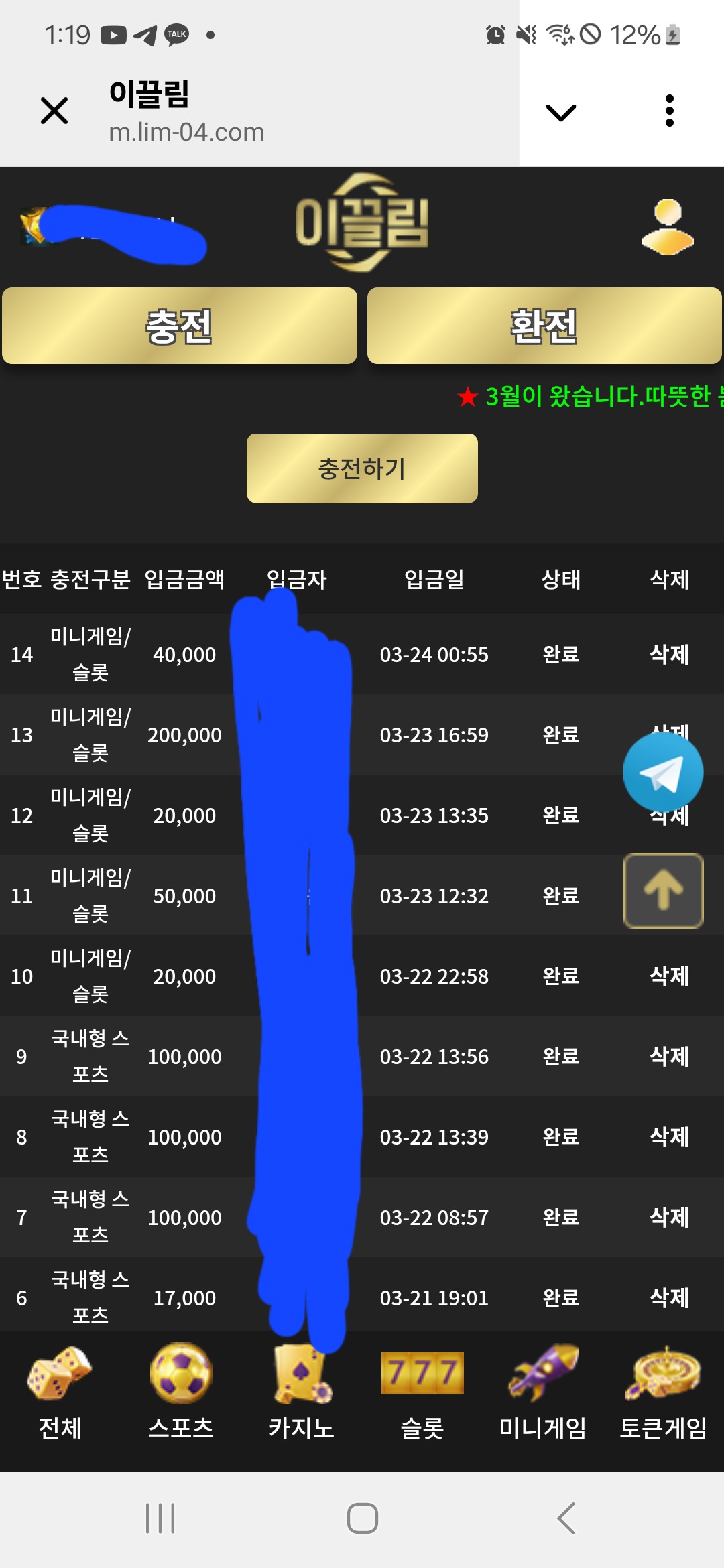Tap the 충전 button
This screenshot has width=724, height=1568.
click(x=180, y=326)
